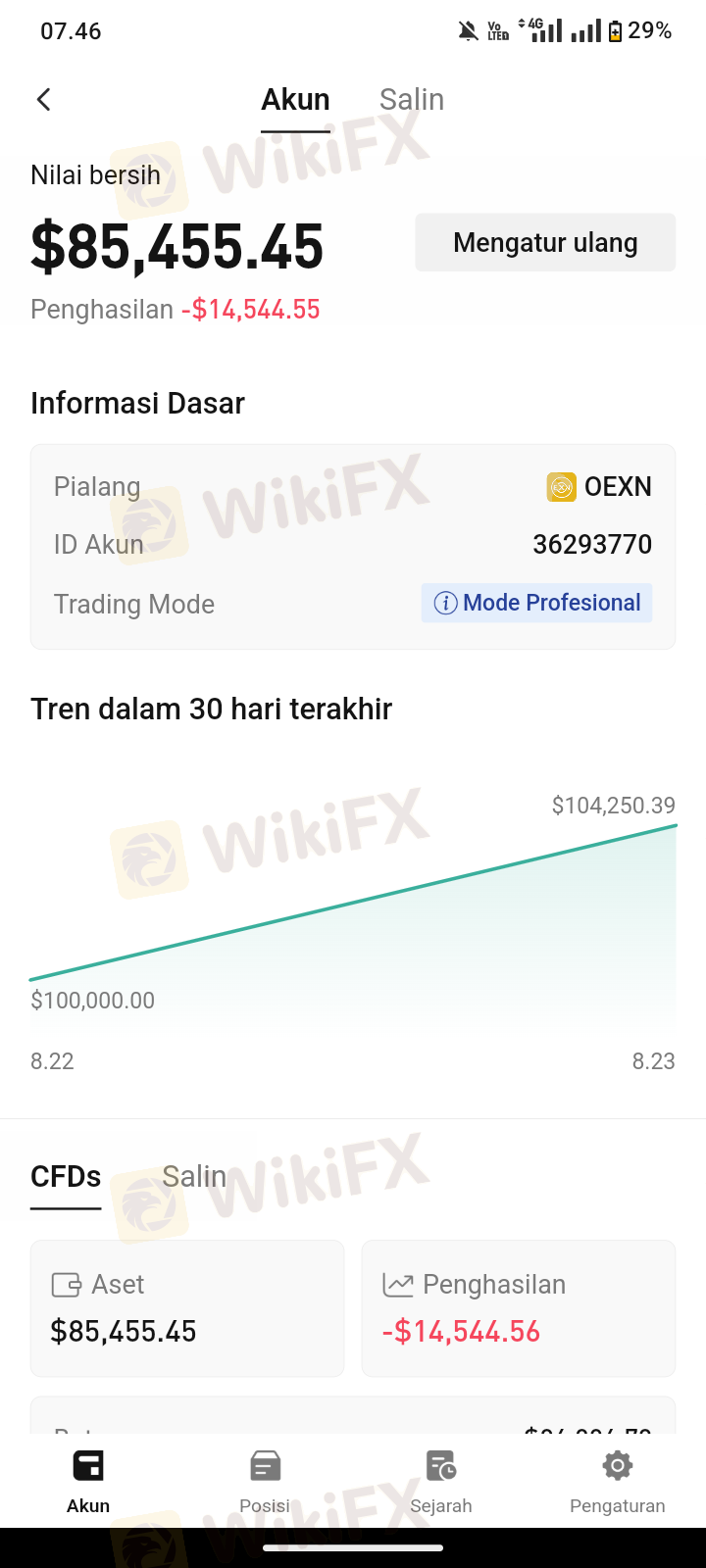Go to Pengaturan in the bottom navigation
706x1568 pixels.
[618, 1483]
